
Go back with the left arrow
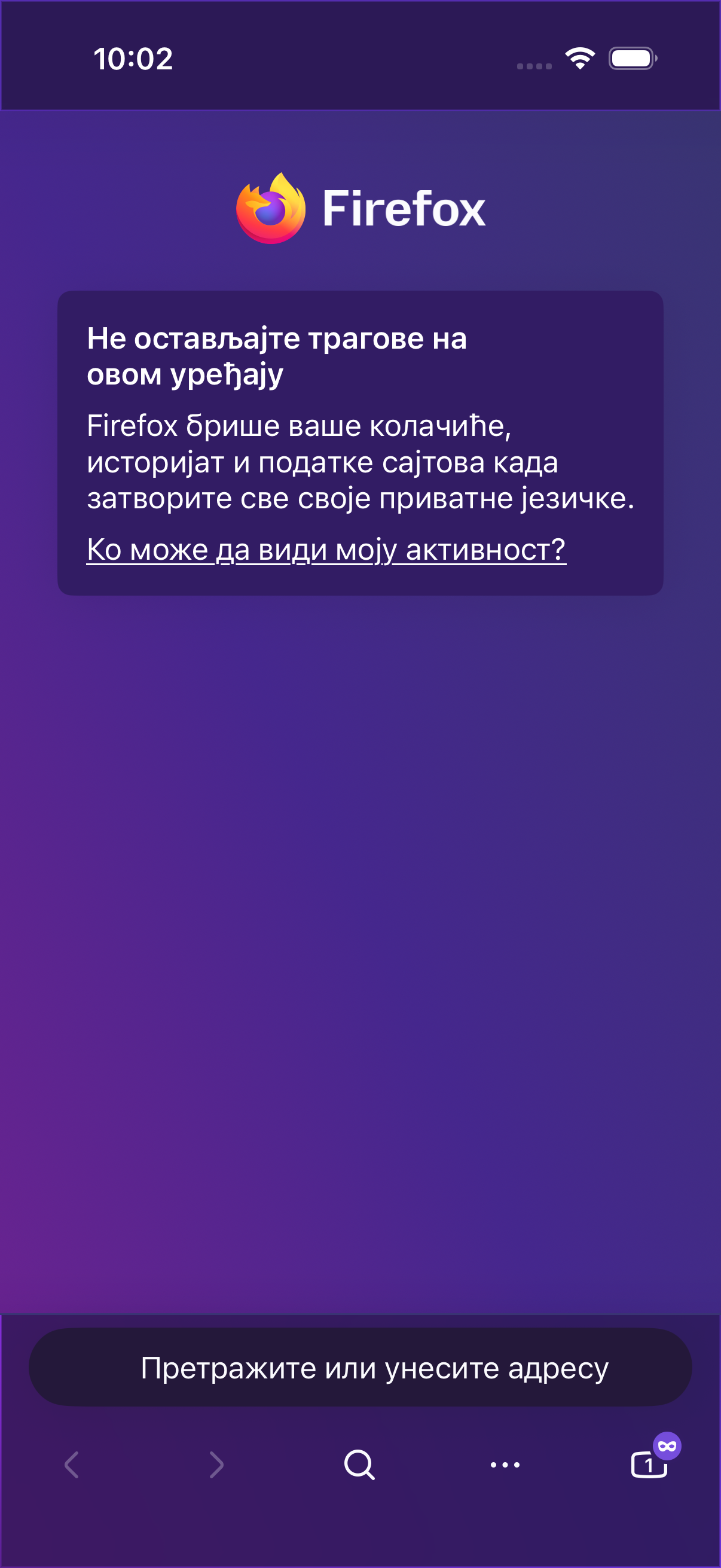tap(72, 1465)
